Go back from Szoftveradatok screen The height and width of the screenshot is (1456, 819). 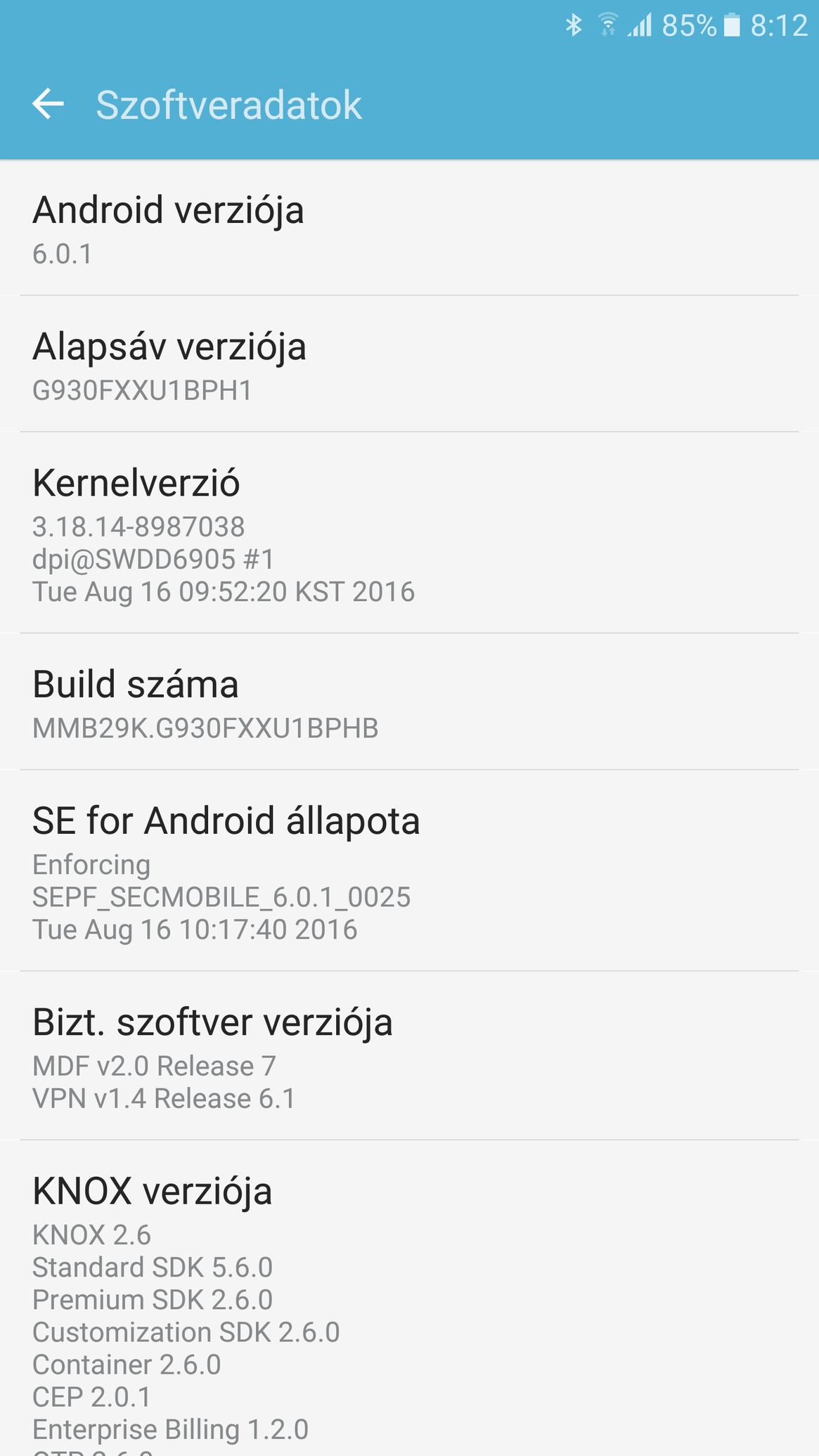[48, 105]
